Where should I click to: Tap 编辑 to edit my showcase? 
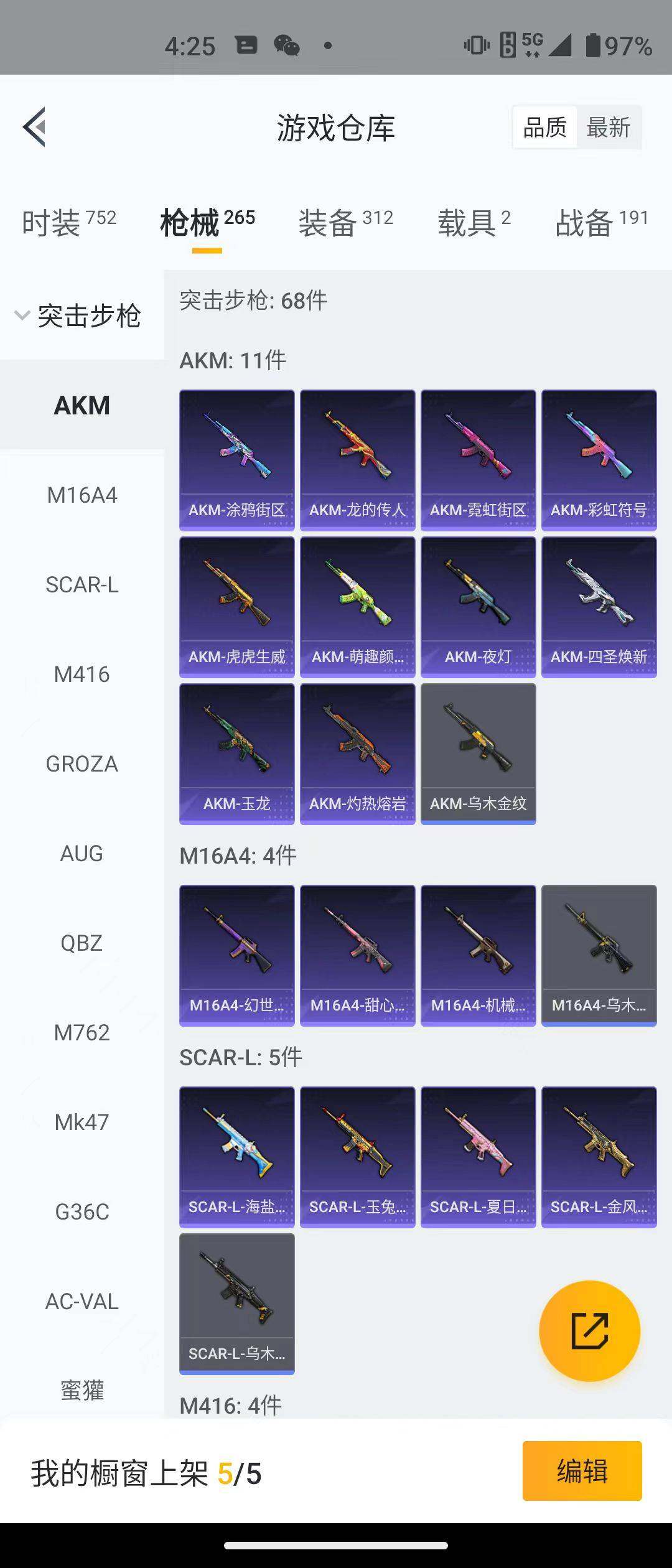(582, 1471)
